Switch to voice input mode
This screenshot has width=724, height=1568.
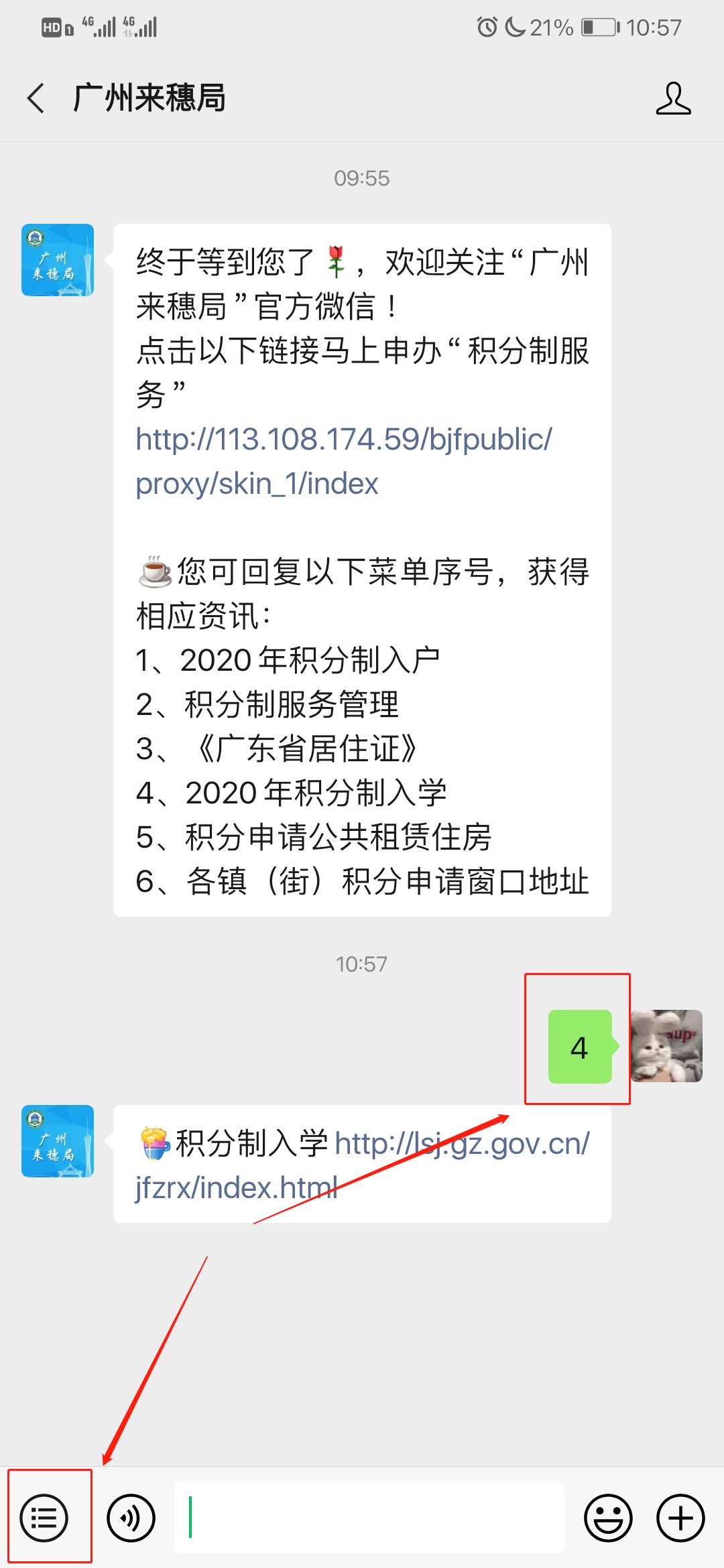[x=131, y=1518]
